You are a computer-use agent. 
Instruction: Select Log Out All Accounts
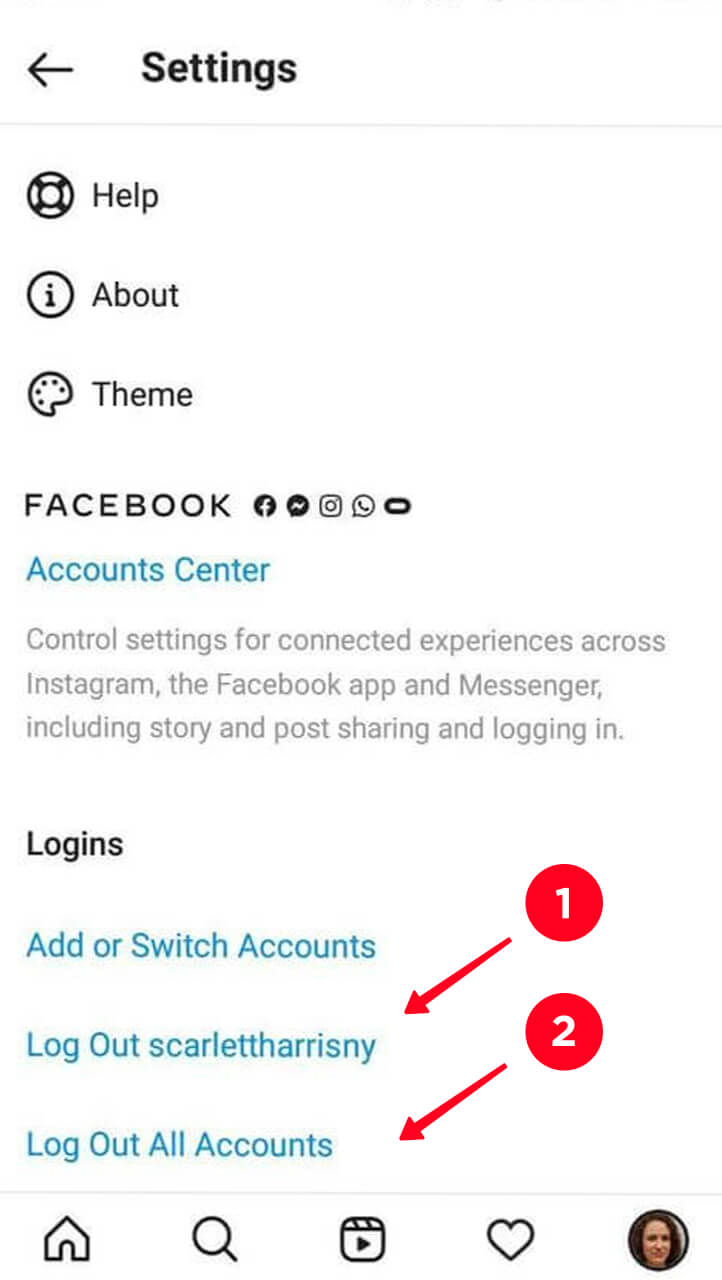179,1145
